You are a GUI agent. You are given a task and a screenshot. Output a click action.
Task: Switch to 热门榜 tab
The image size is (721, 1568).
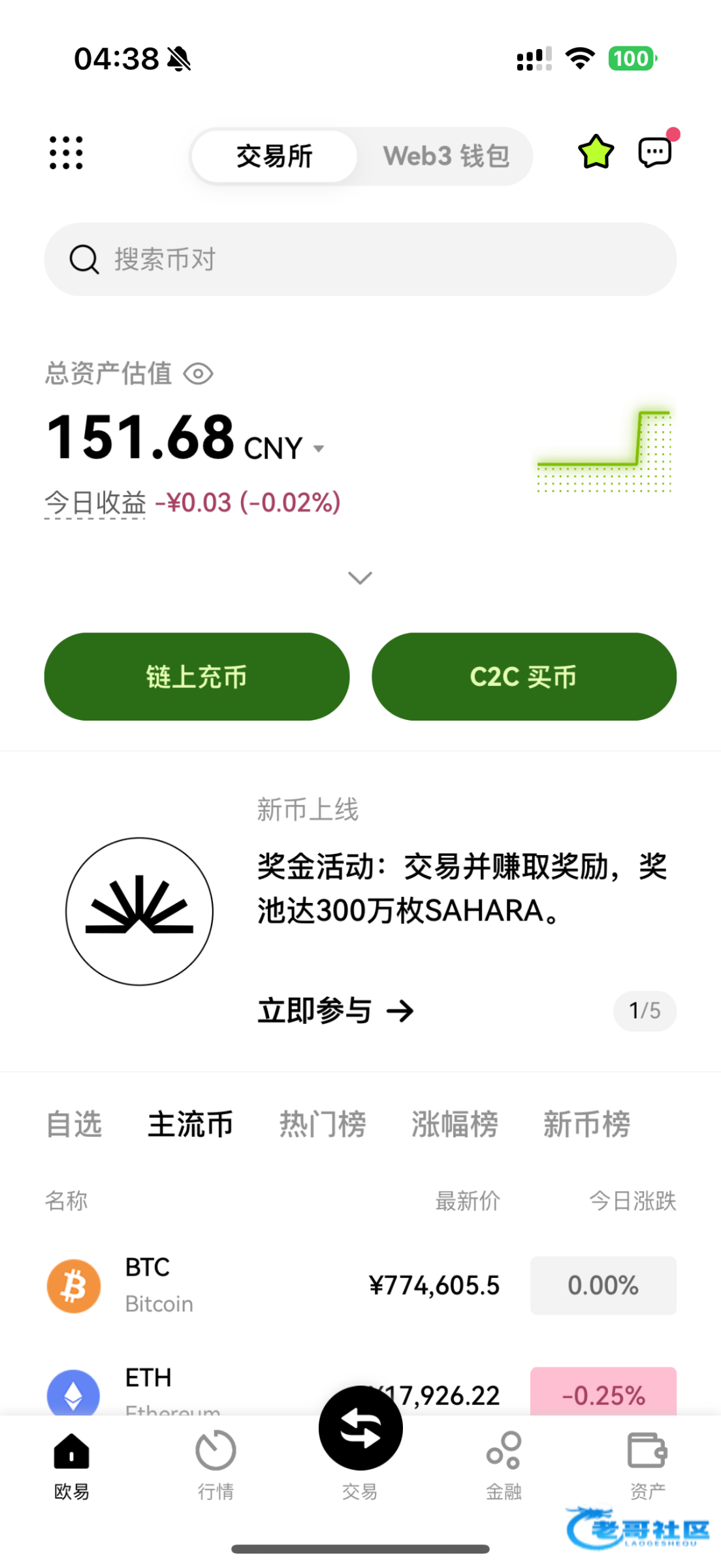323,1124
